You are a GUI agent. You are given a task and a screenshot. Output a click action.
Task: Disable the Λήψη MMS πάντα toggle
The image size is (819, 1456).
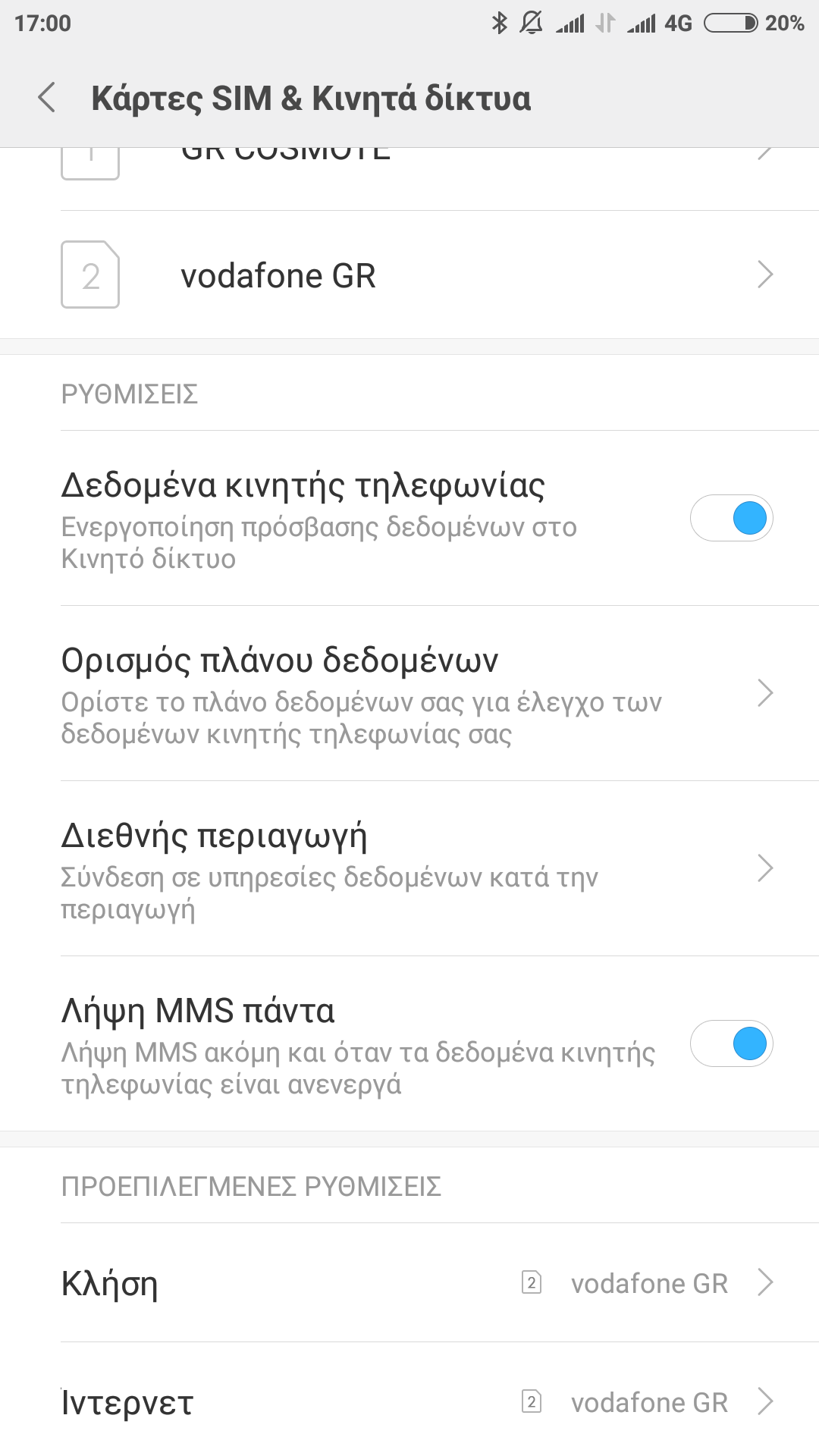point(731,1043)
